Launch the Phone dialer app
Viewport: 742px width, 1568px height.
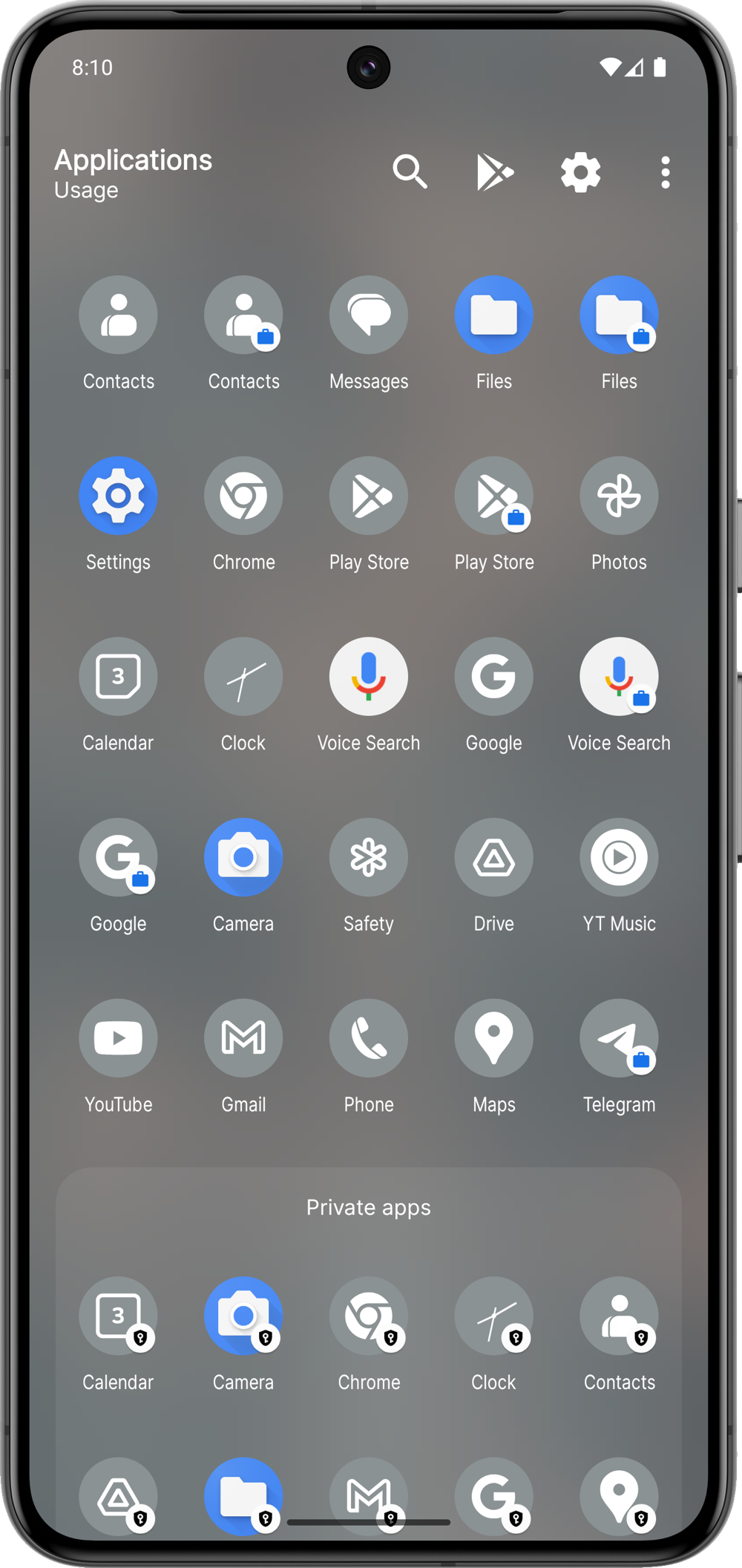click(369, 1038)
